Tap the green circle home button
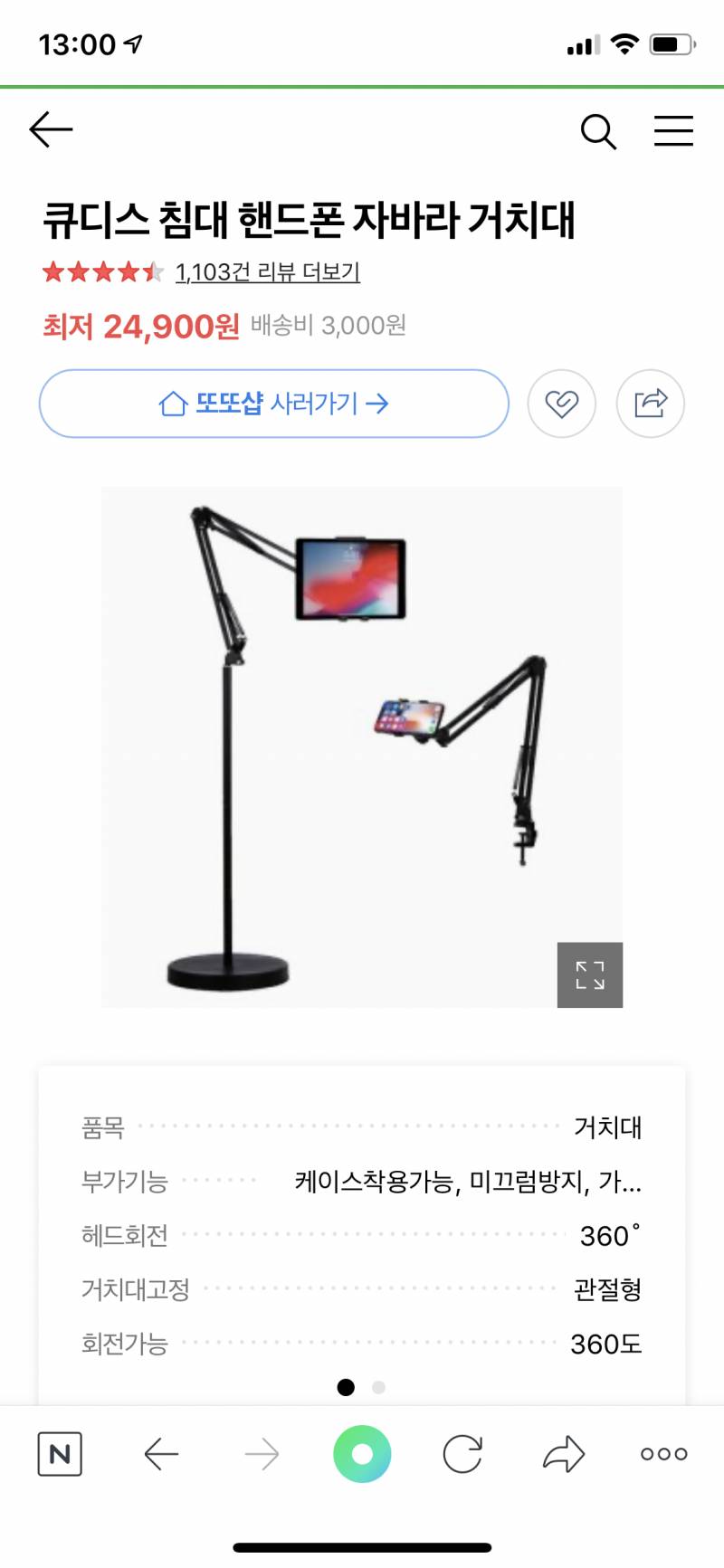Viewport: 724px width, 1568px height. tap(362, 1454)
